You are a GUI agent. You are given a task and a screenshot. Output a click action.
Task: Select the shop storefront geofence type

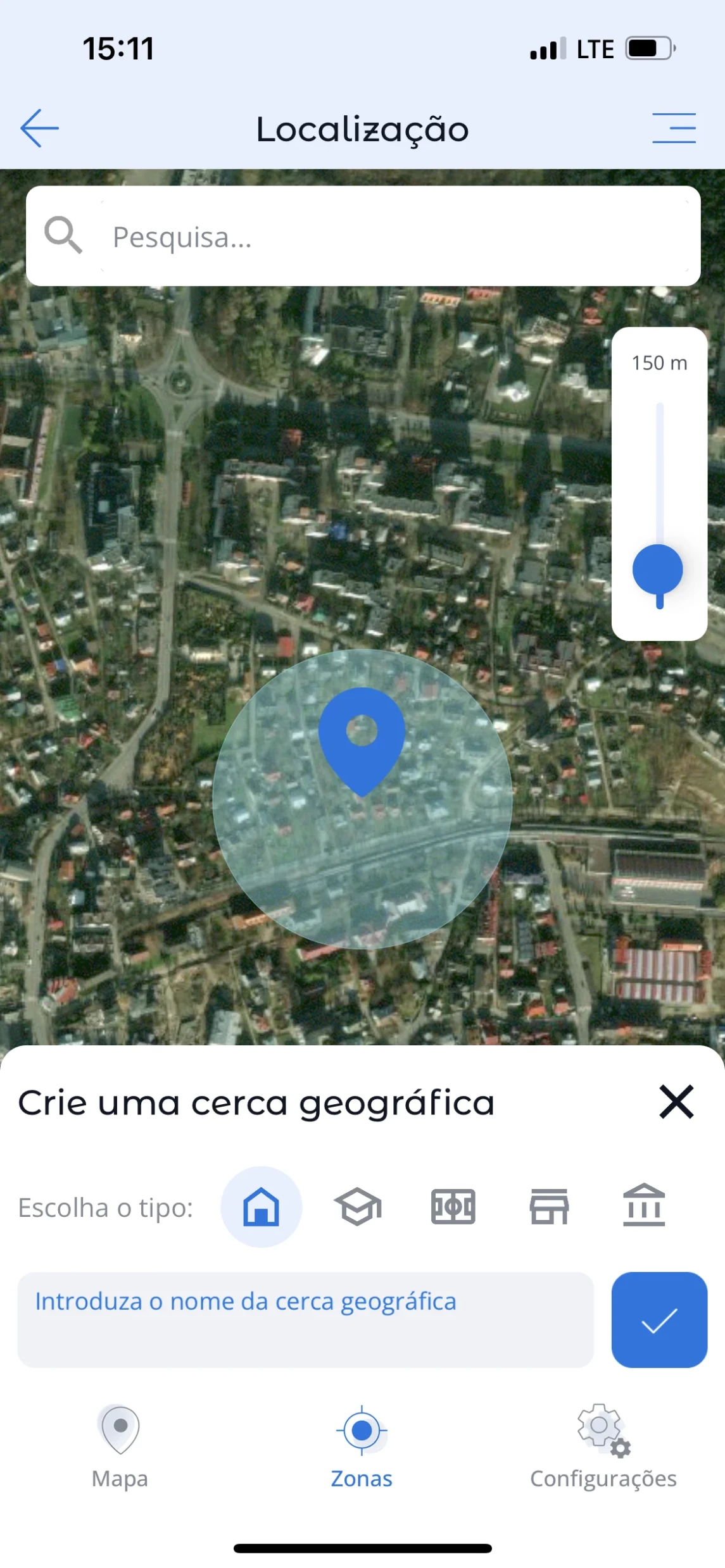coord(549,1207)
